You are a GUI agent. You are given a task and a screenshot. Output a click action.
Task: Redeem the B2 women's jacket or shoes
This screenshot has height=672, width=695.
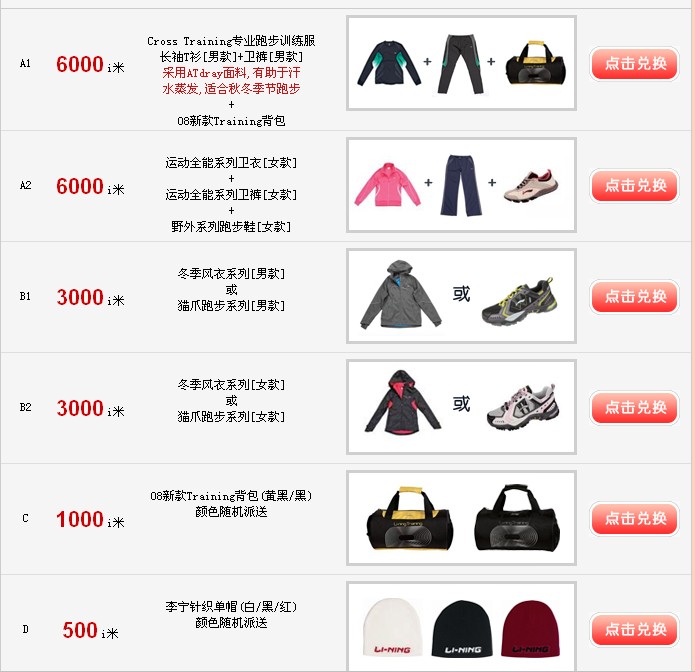pos(635,407)
